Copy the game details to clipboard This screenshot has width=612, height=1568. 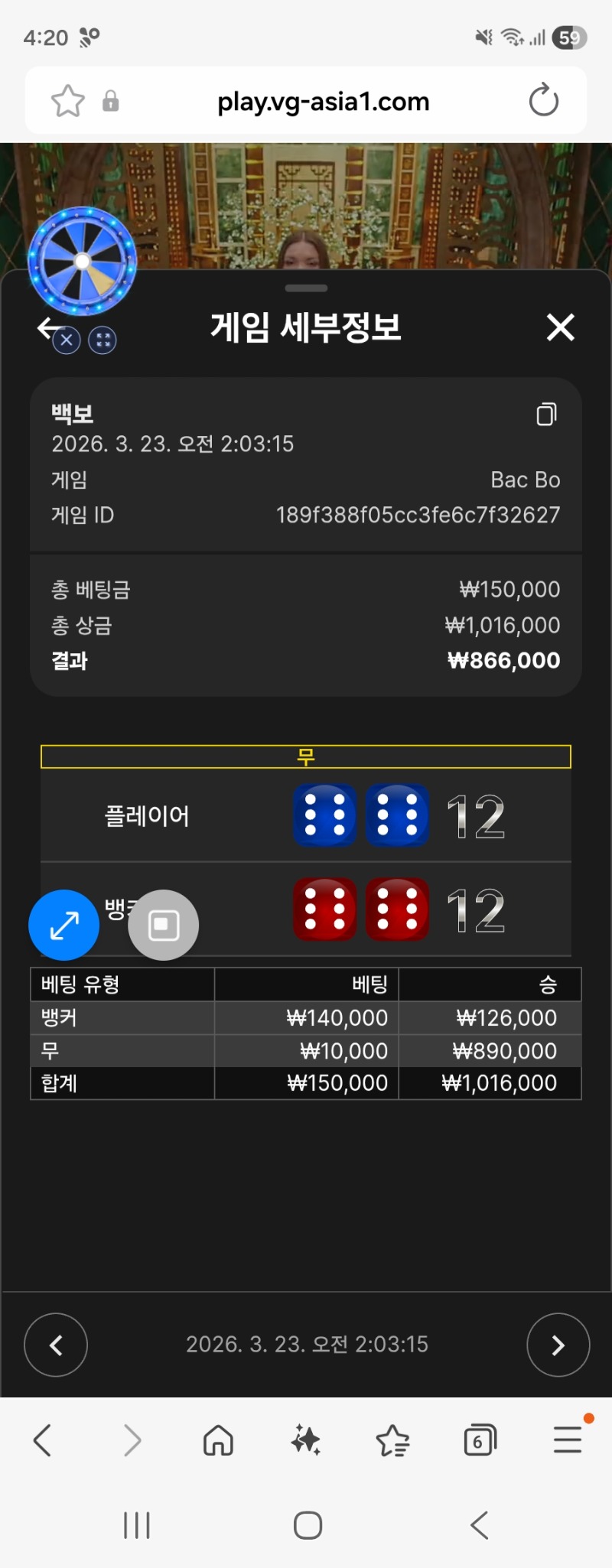(x=546, y=414)
